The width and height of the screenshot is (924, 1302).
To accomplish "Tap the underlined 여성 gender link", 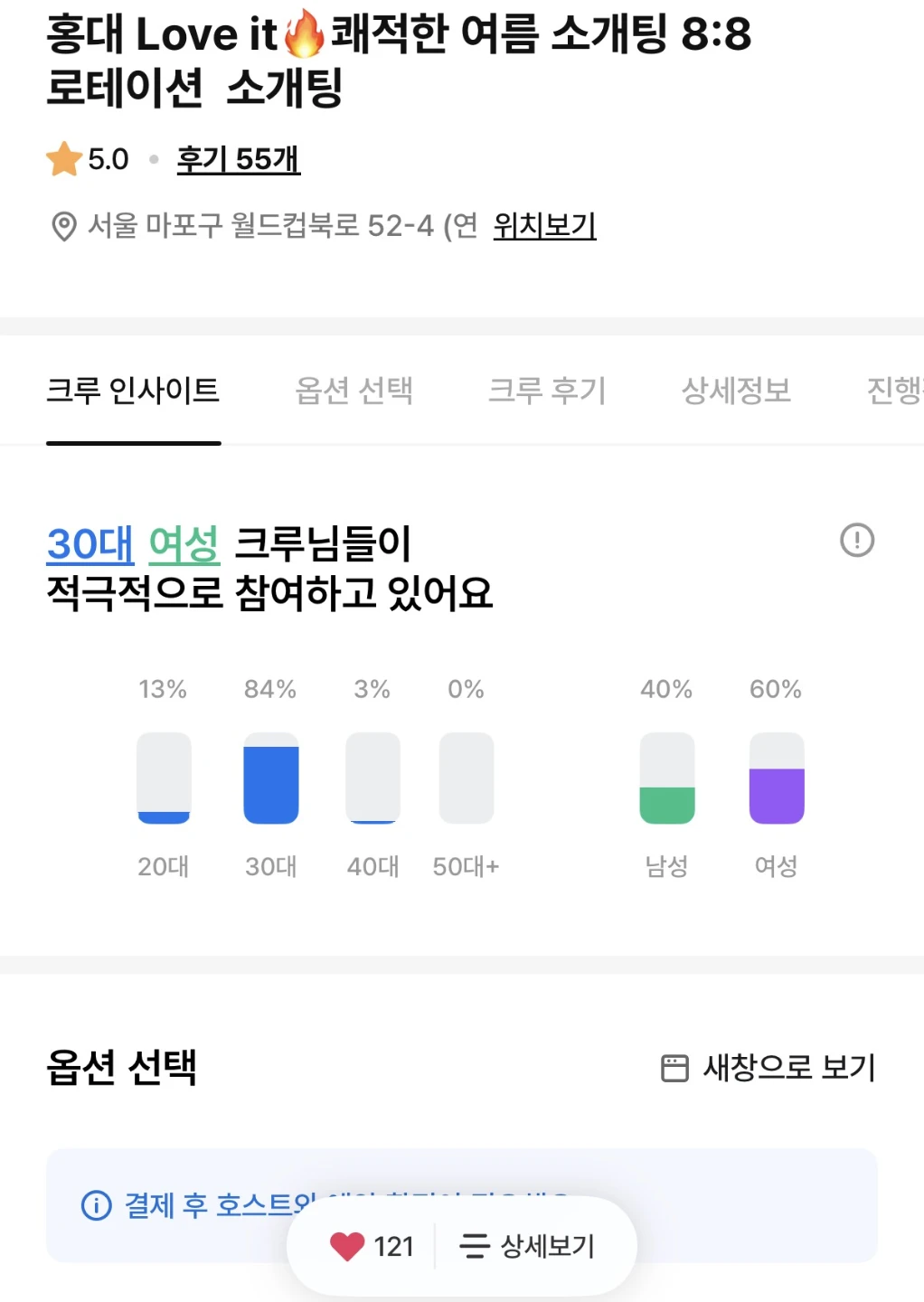I will pyautogui.click(x=184, y=544).
